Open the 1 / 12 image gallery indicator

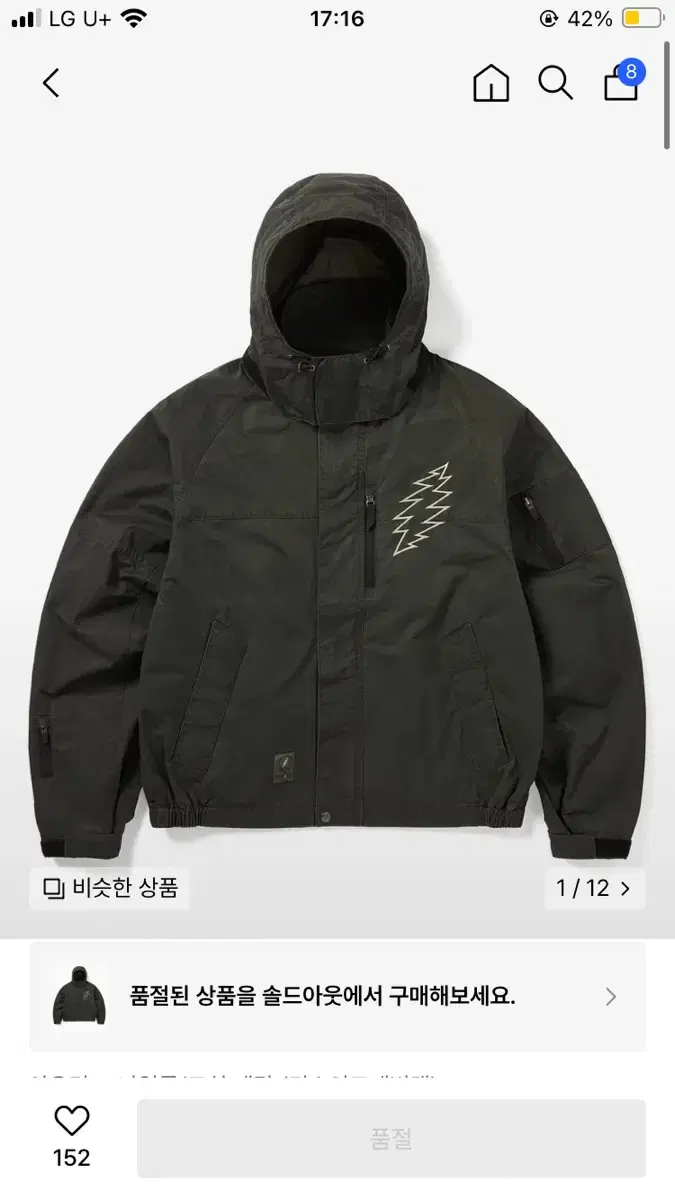tap(594, 888)
